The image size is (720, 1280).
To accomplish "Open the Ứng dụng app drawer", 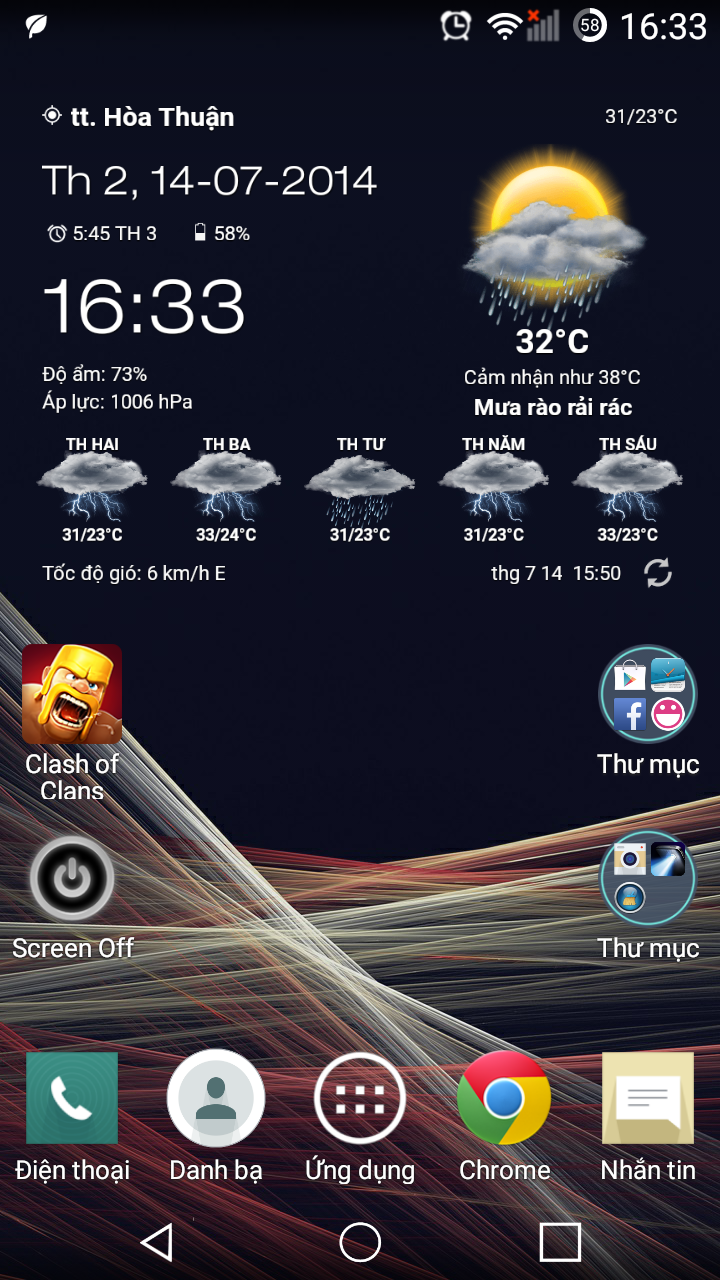I will [x=360, y=1098].
